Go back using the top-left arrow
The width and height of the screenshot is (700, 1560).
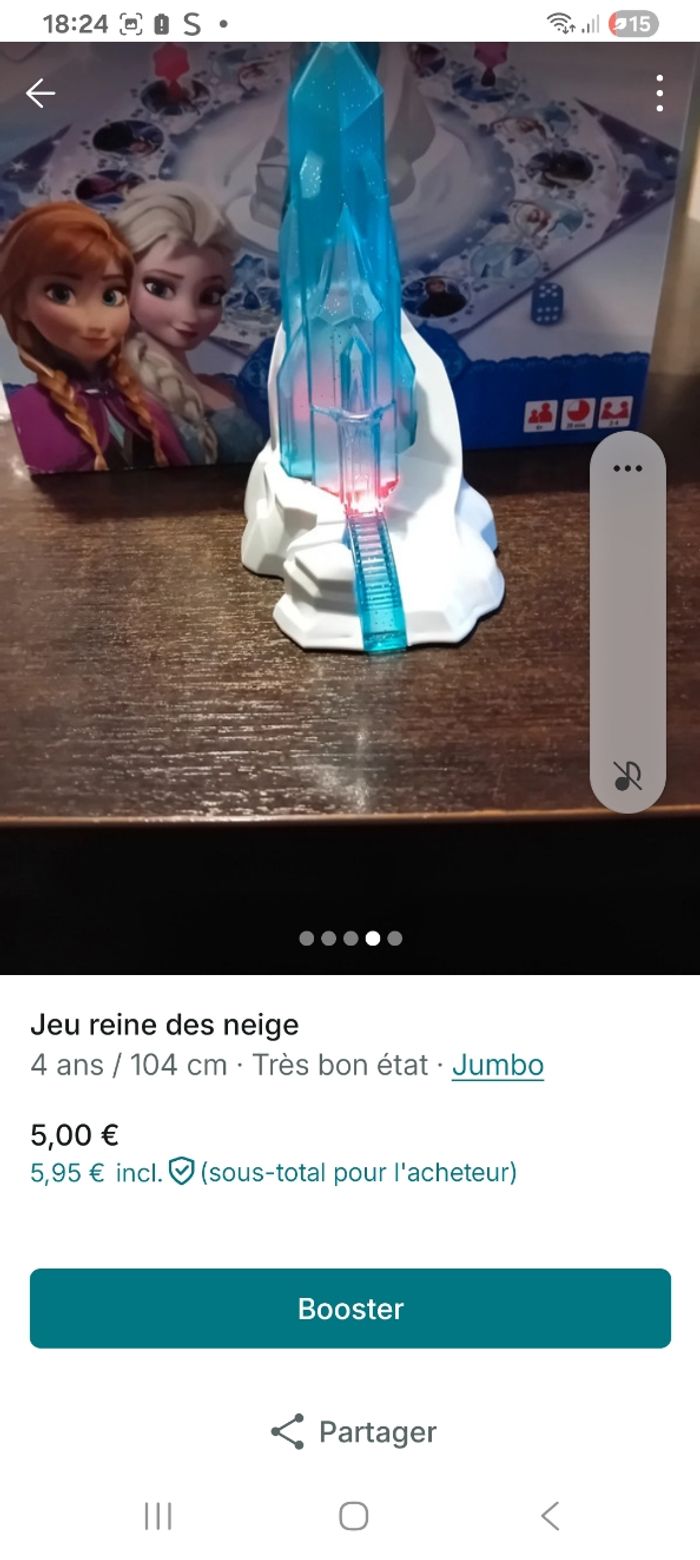(x=40, y=93)
